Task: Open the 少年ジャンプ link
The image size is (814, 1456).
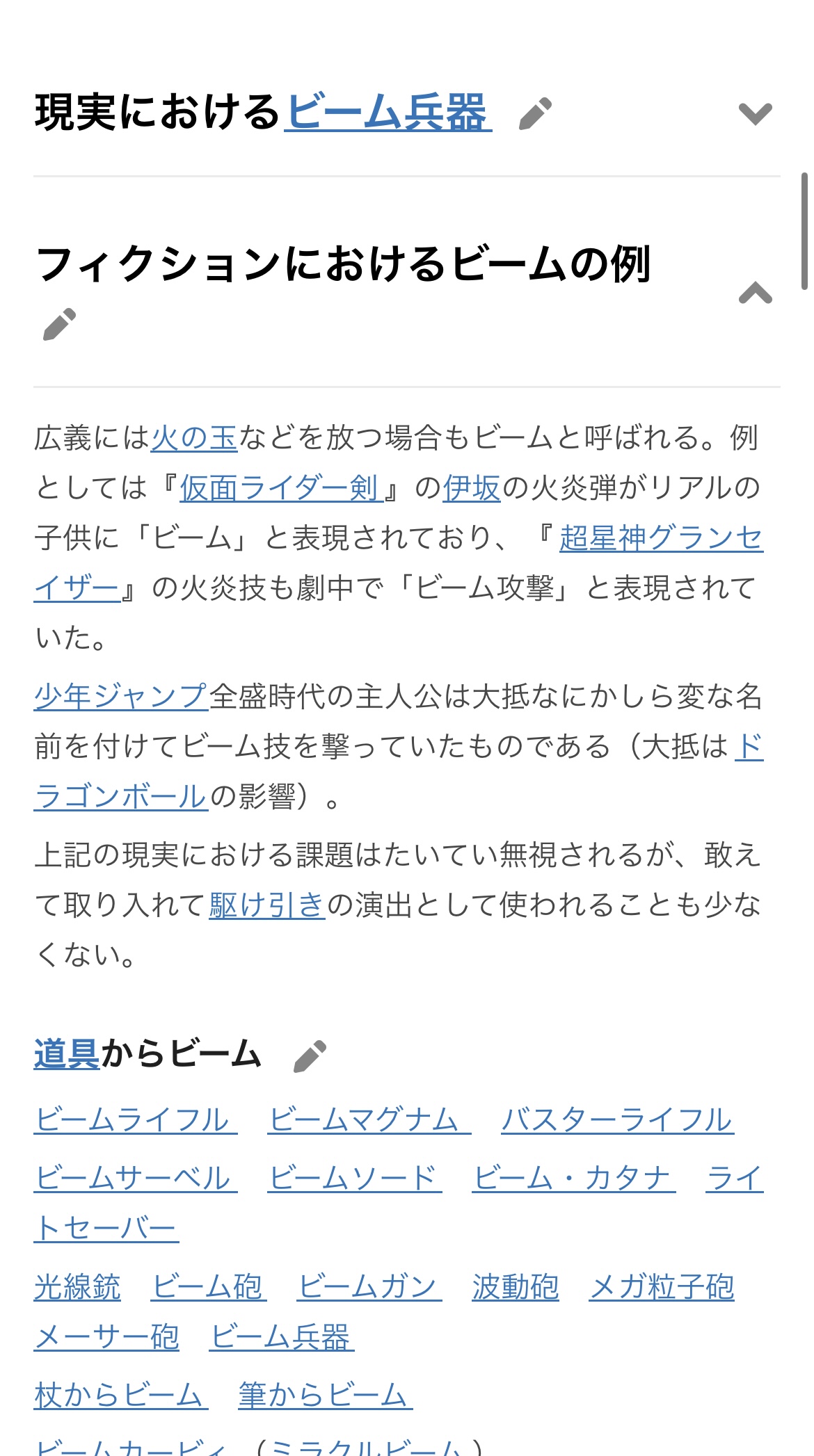Action: point(121,697)
